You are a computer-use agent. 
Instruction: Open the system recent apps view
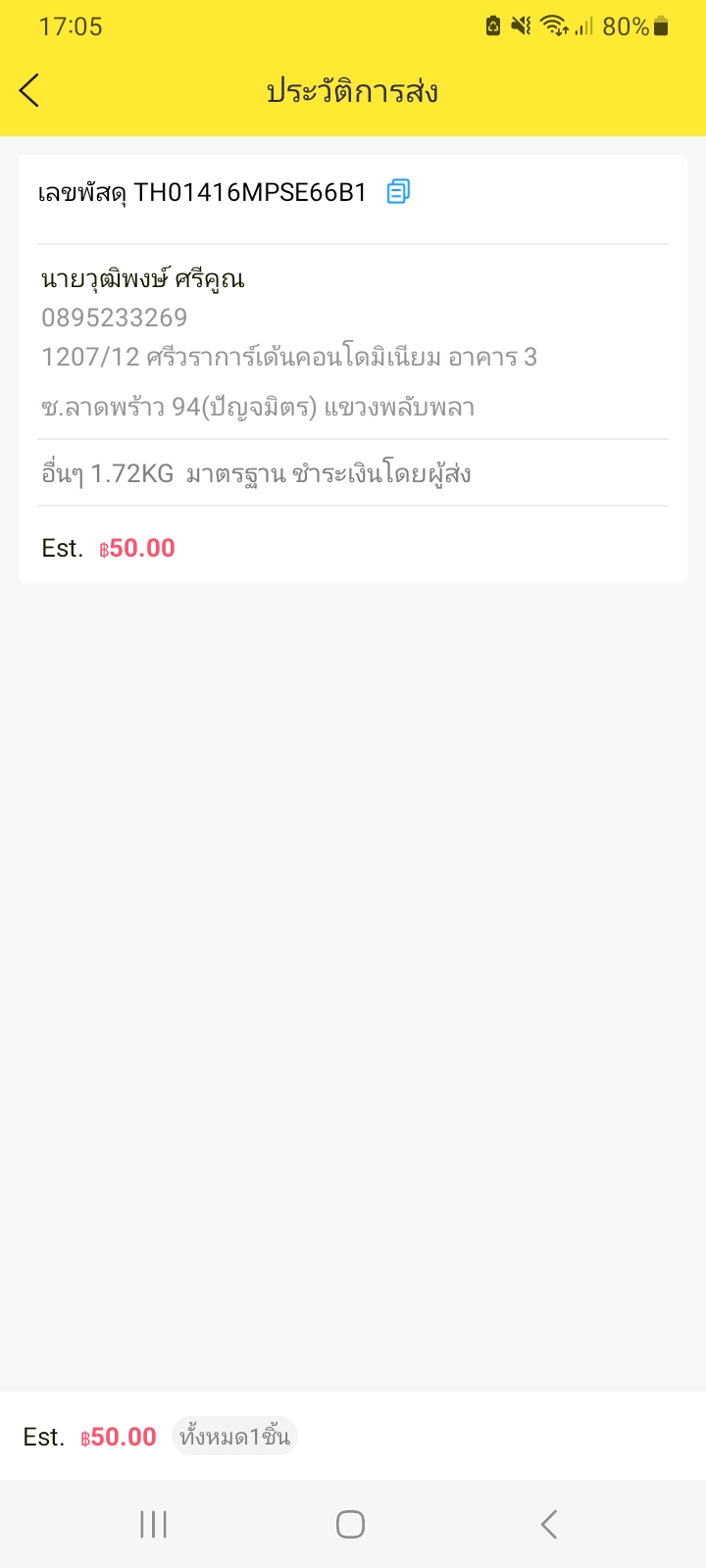[x=154, y=1524]
